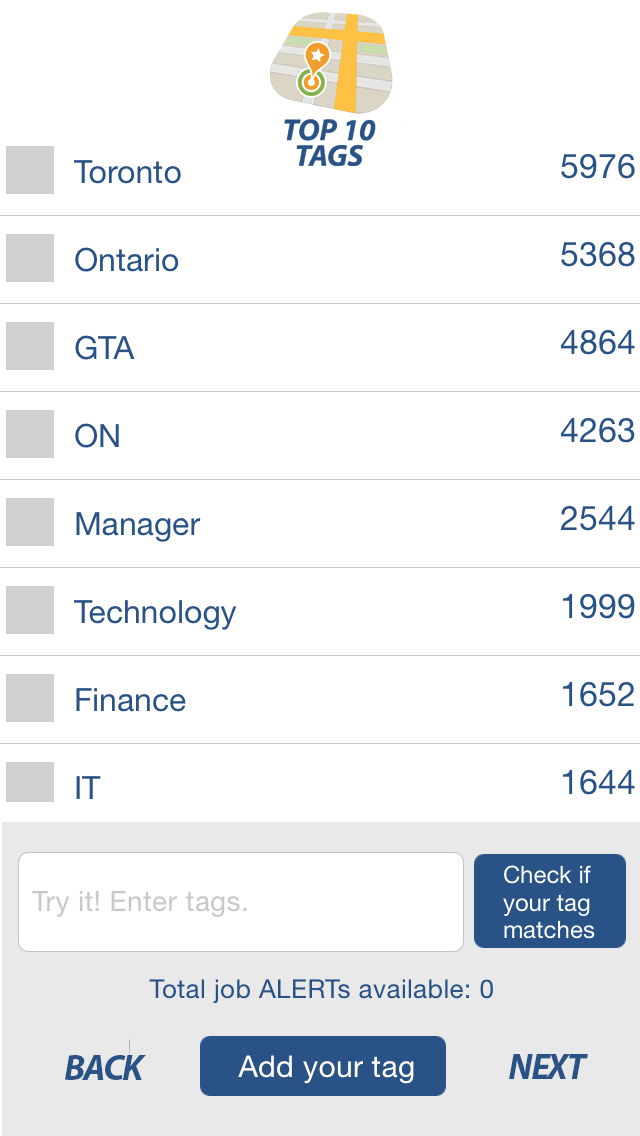Check the IT tag checkbox
The width and height of the screenshot is (640, 1136).
coord(30,782)
